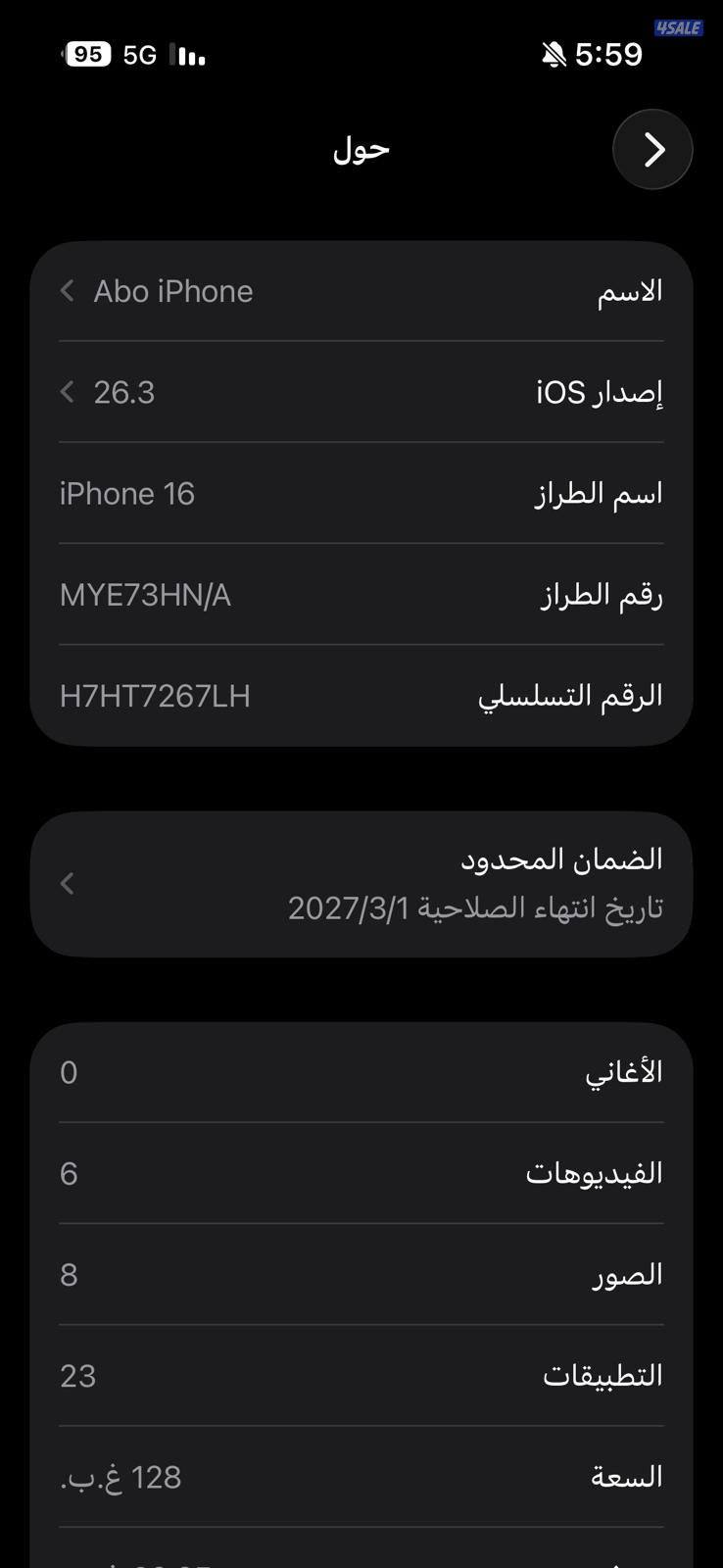Tap the الأغاني songs count row

(361, 1071)
